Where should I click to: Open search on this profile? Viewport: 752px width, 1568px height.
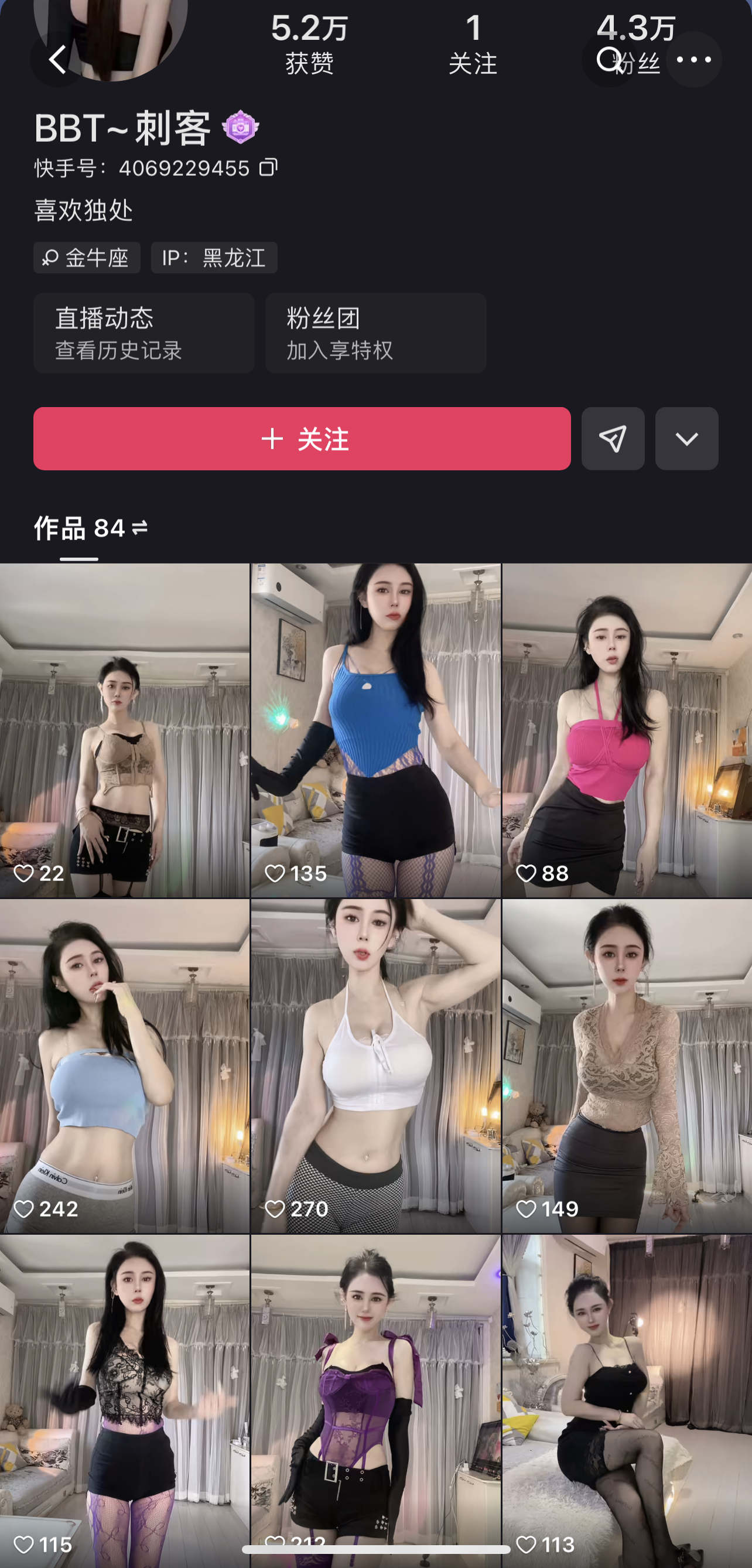click(x=608, y=60)
